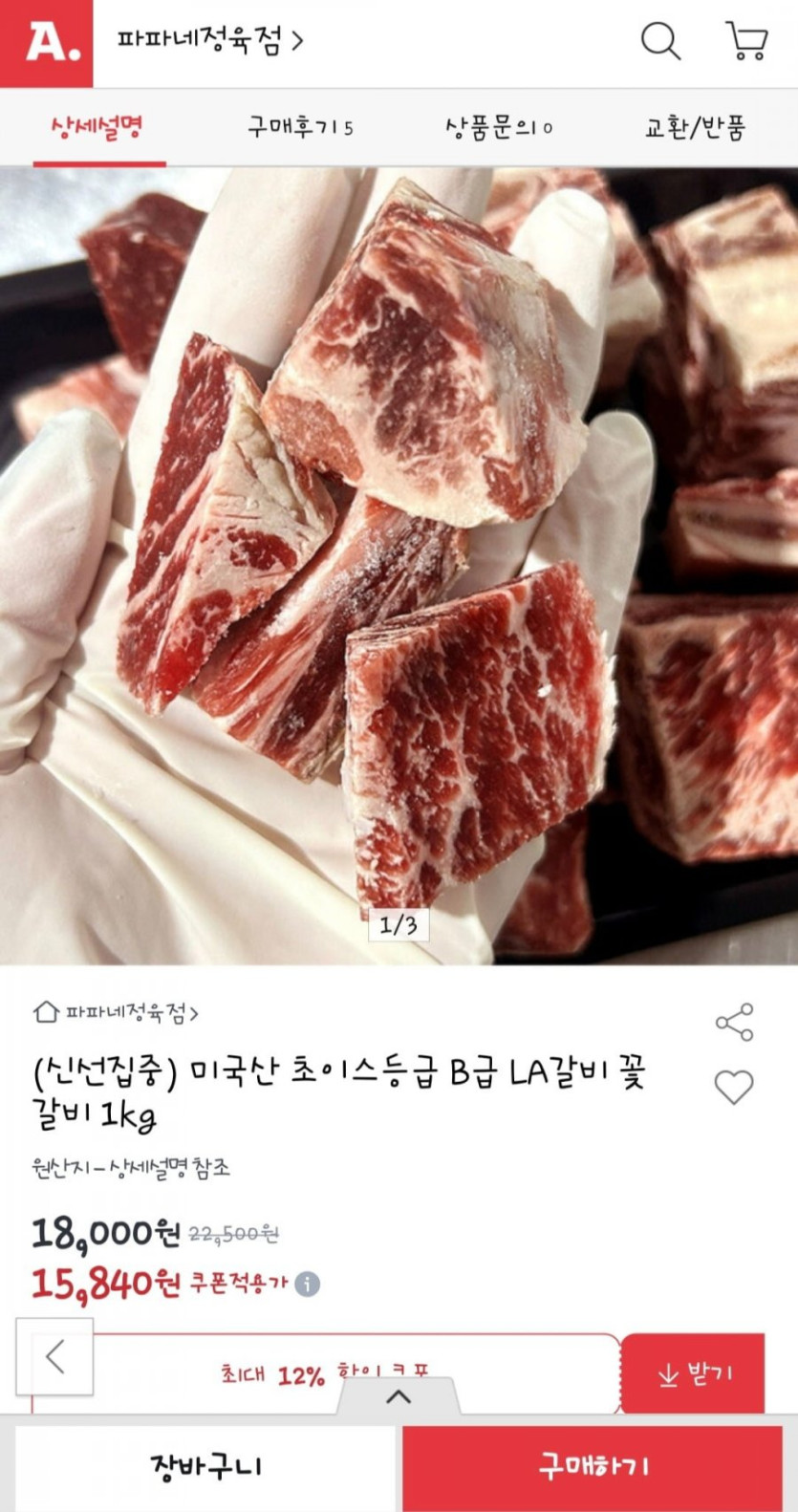The width and height of the screenshot is (798, 1512).
Task: Add item to 장바구니
Action: coord(206,1466)
